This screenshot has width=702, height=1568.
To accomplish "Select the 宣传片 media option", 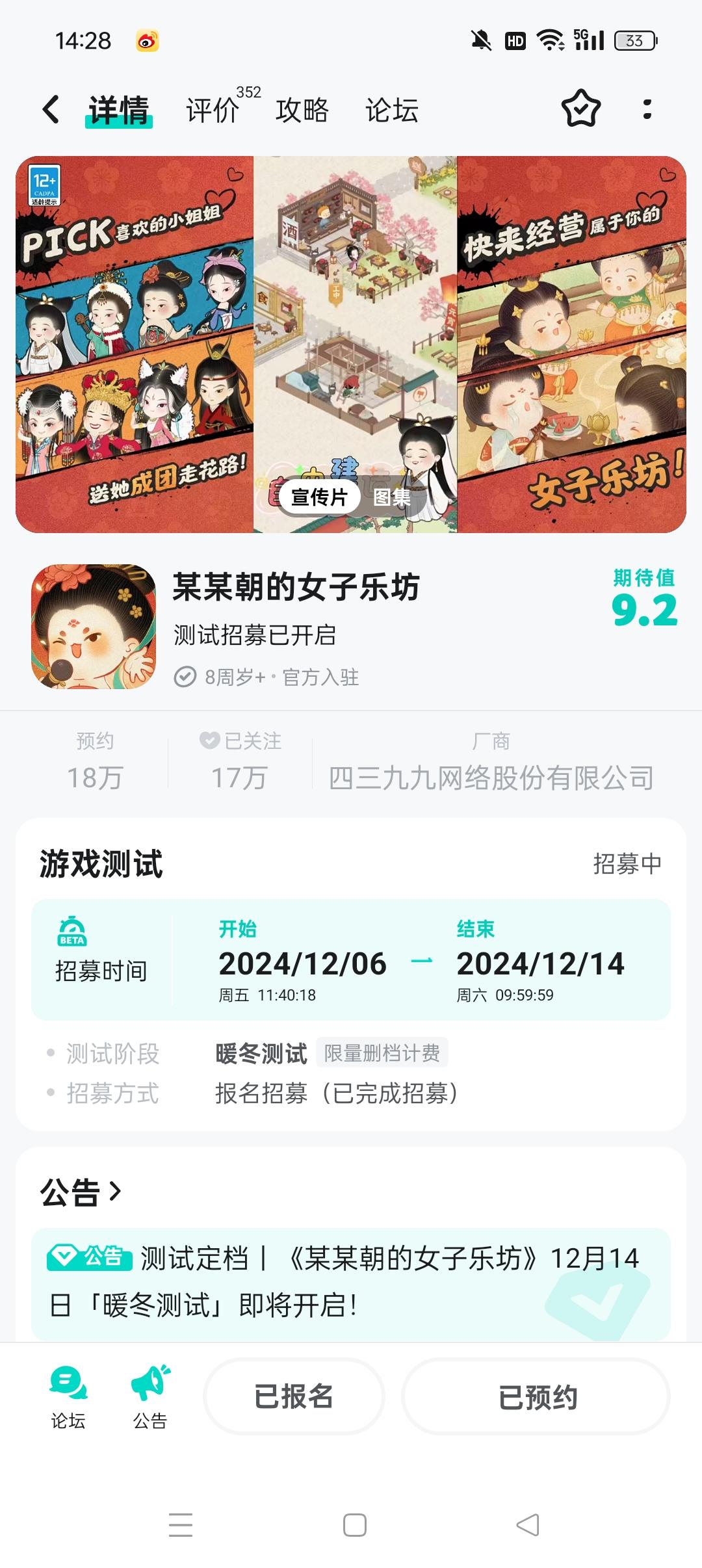I will coord(320,497).
